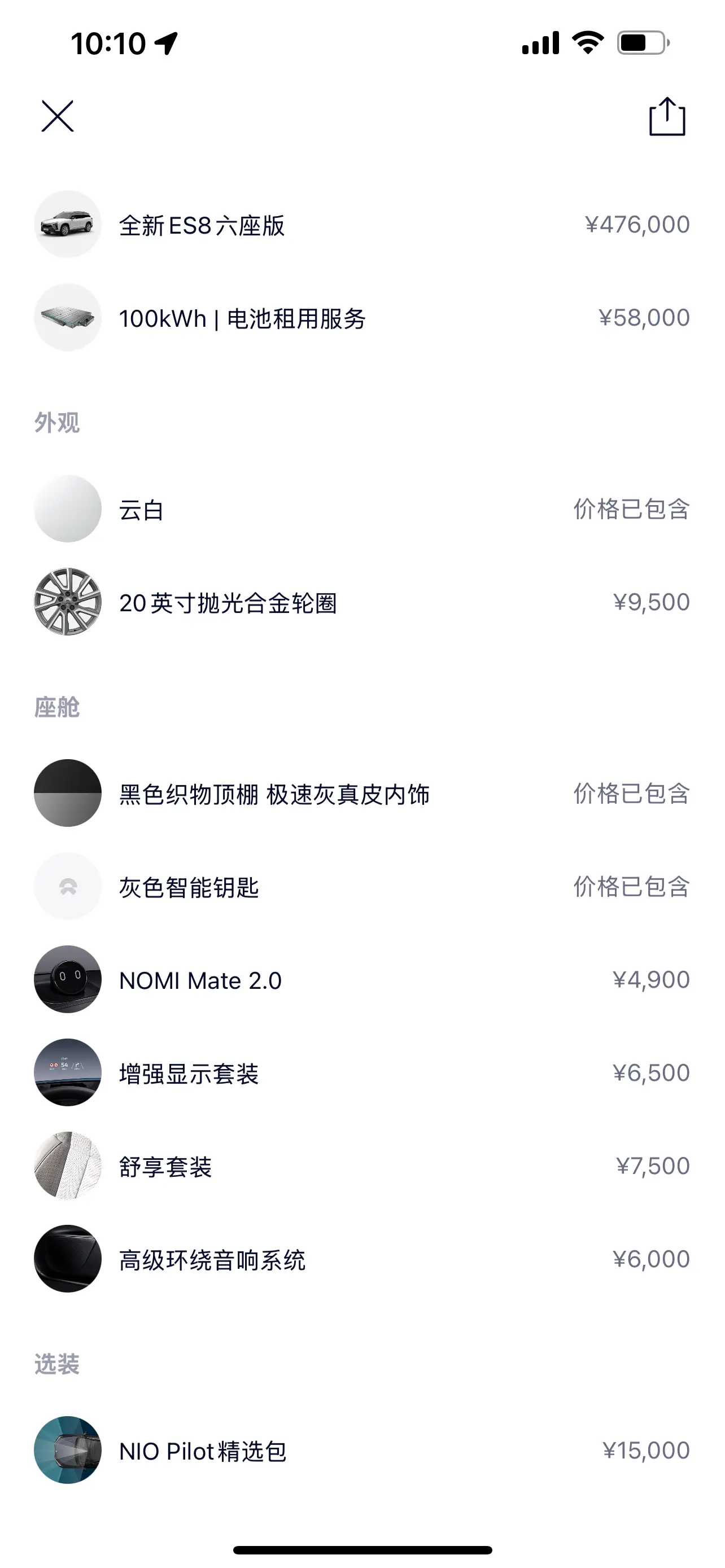Share this ES8 configuration
This screenshot has height=1568, width=725.
tap(667, 116)
